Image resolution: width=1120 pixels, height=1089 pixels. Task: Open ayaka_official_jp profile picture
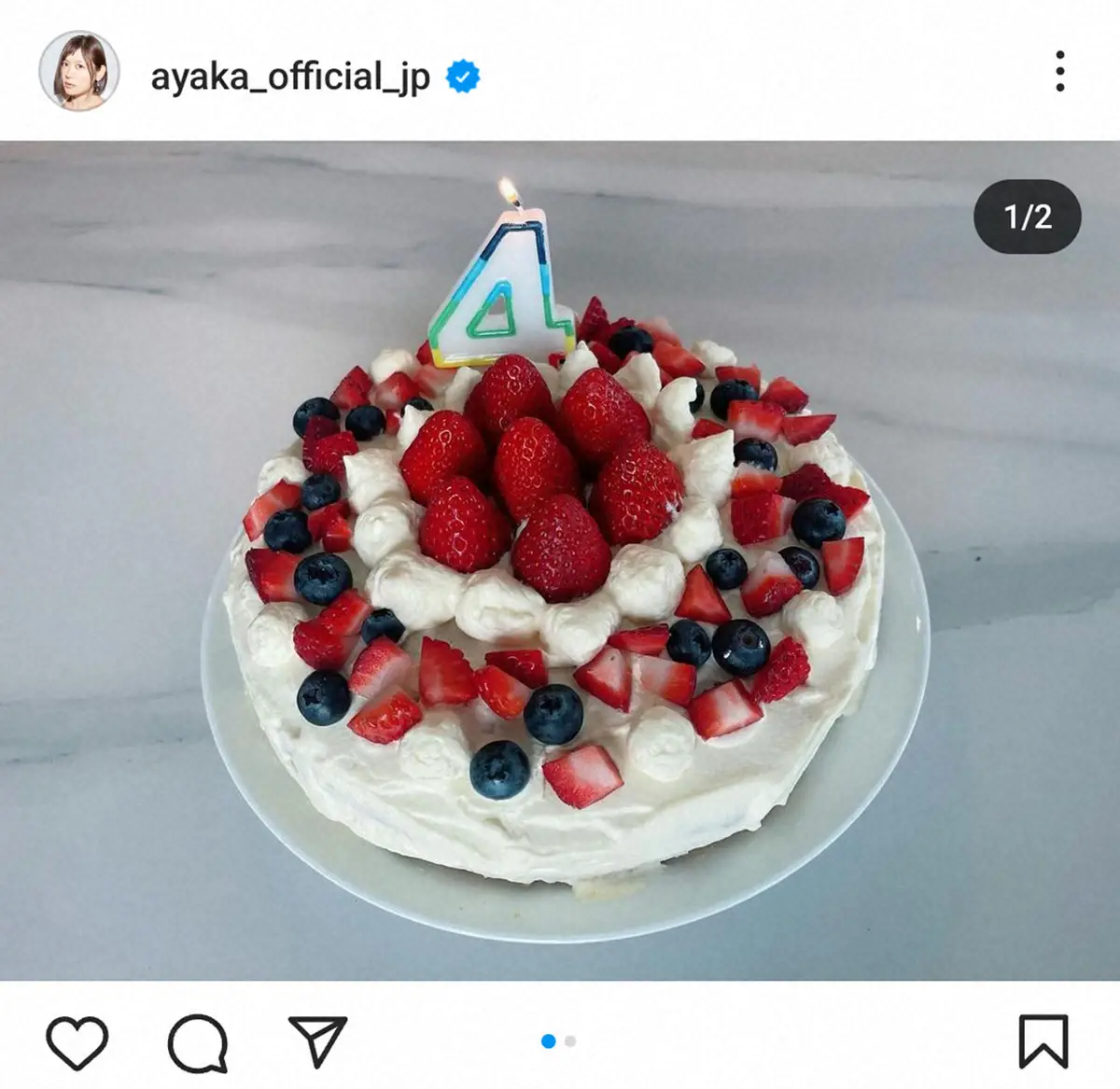pyautogui.click(x=79, y=71)
